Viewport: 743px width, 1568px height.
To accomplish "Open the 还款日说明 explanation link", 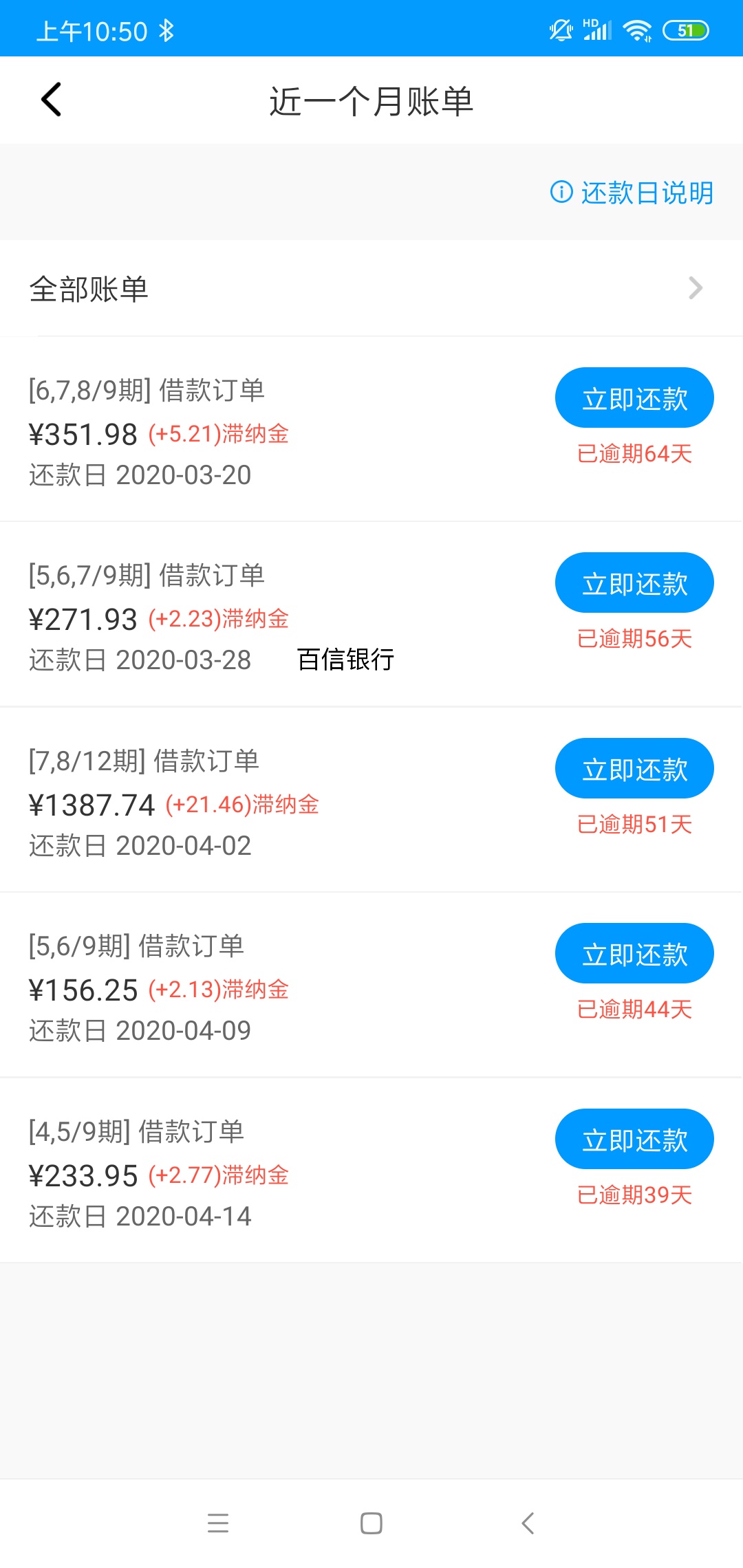I will [x=632, y=192].
